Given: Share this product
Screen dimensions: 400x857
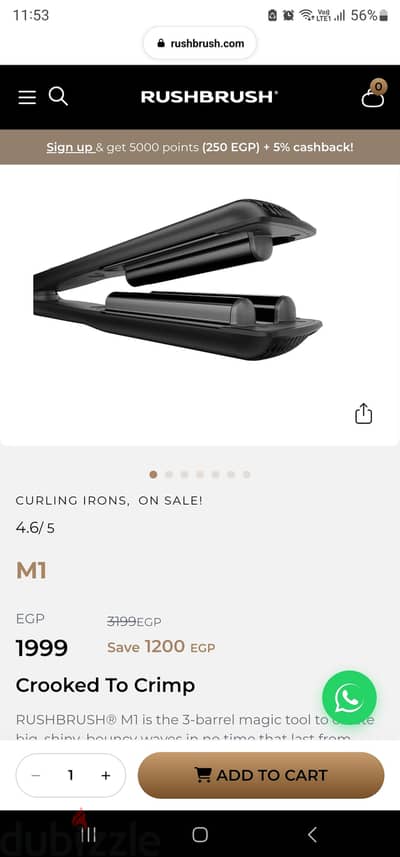Looking at the screenshot, I should tap(363, 413).
